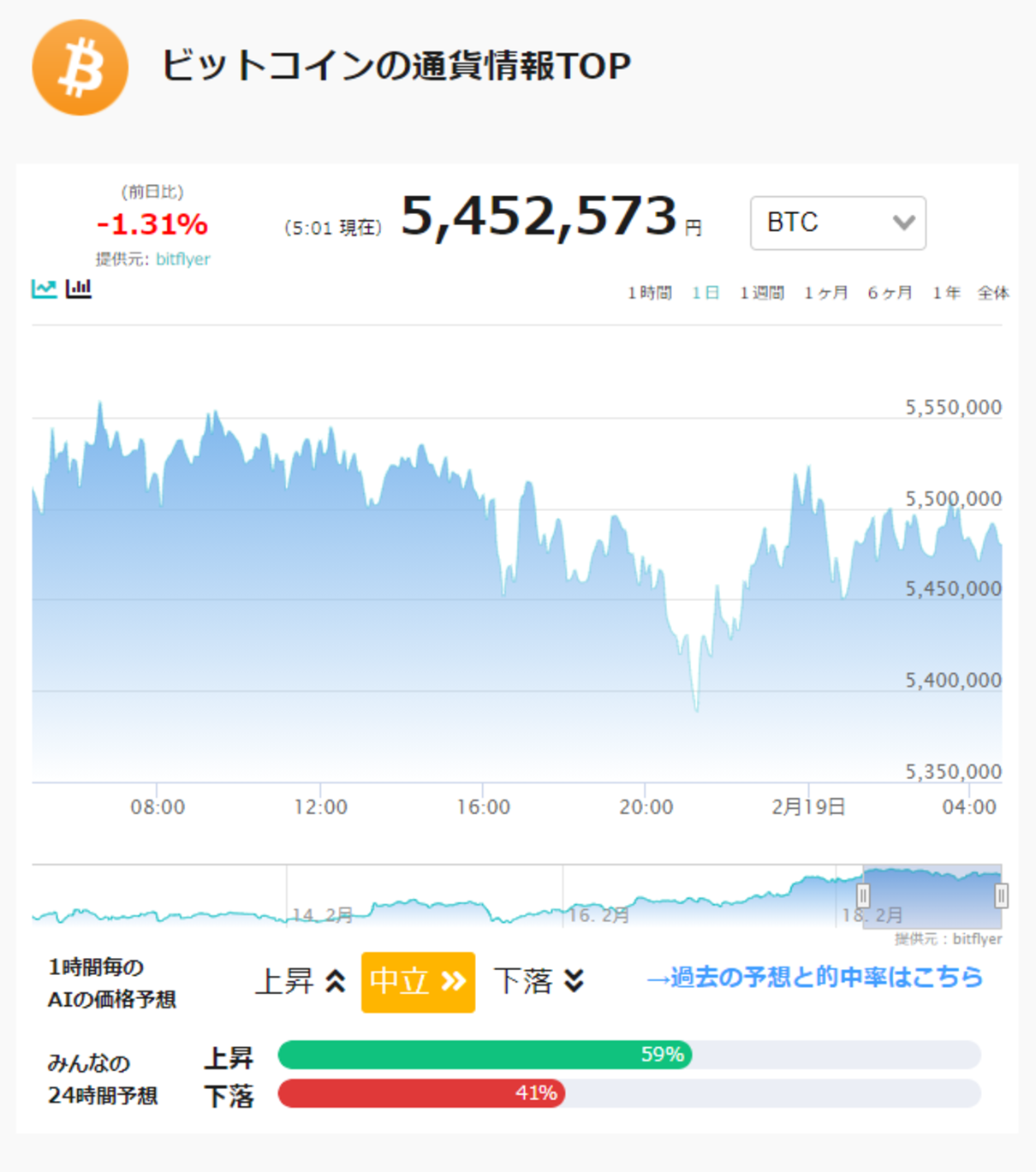Select the 1時間 time range

650,293
